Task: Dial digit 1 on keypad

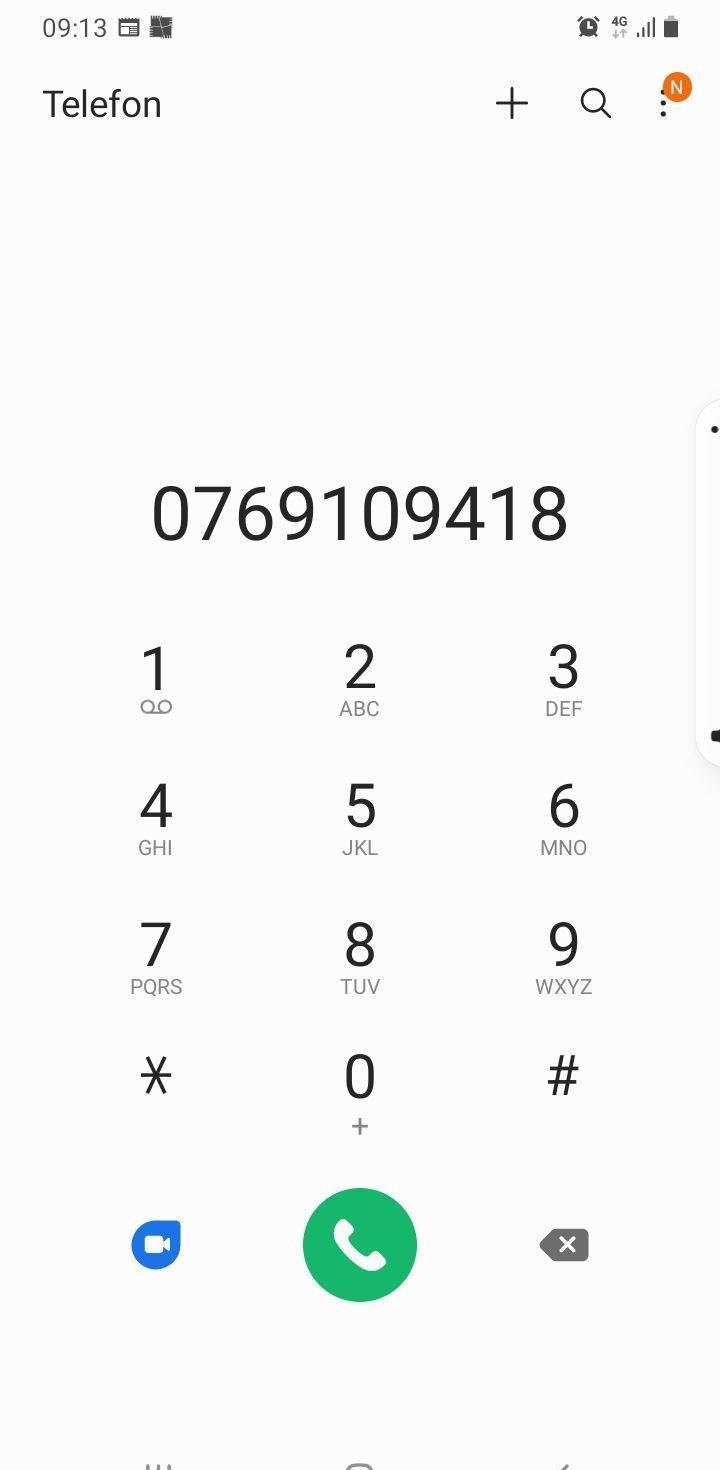Action: tap(156, 678)
